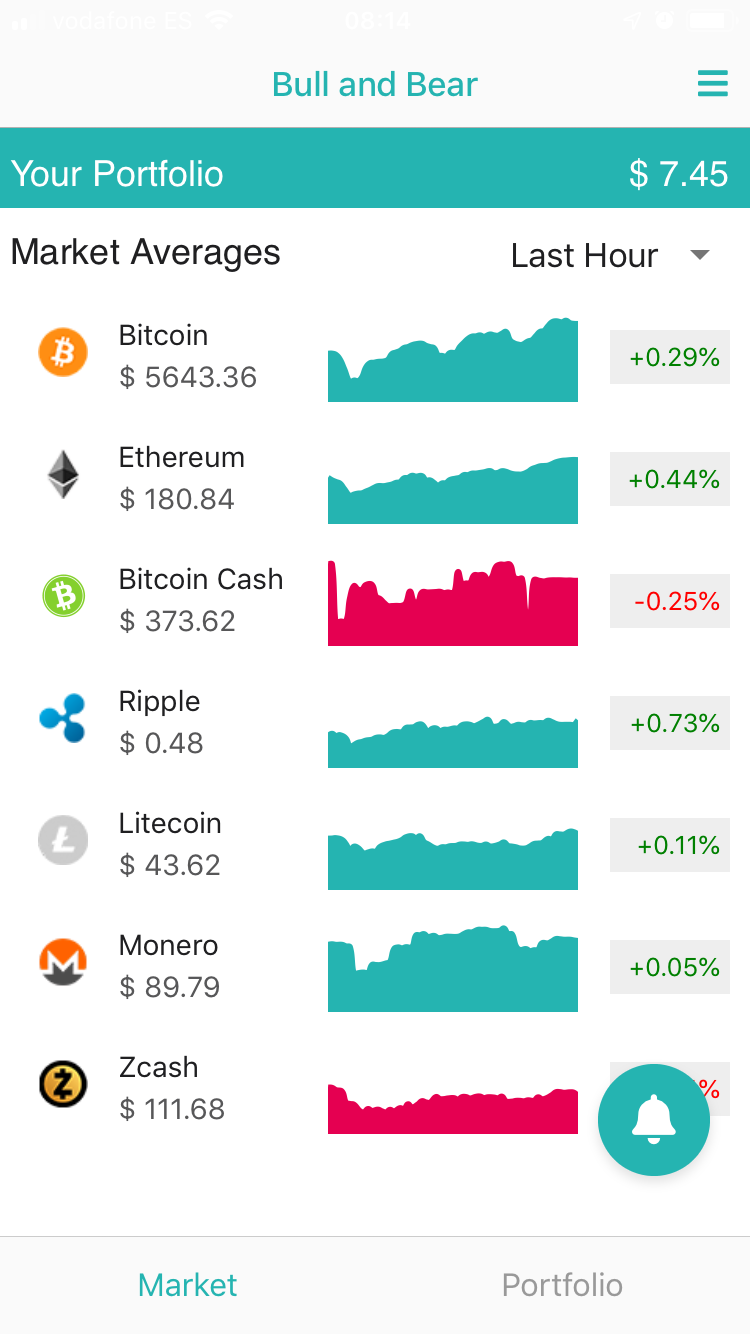The image size is (750, 1334).
Task: Toggle Bitcoin's +0.29% change badge
Action: coord(670,357)
